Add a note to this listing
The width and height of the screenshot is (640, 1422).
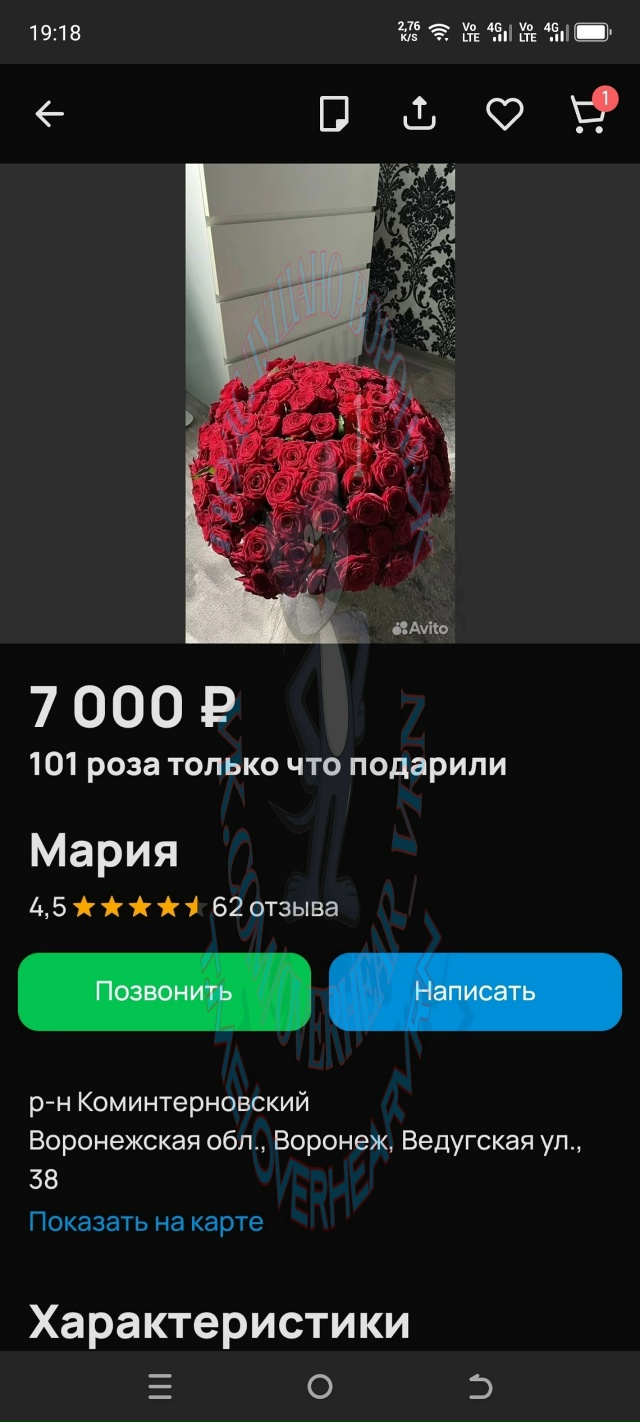334,114
